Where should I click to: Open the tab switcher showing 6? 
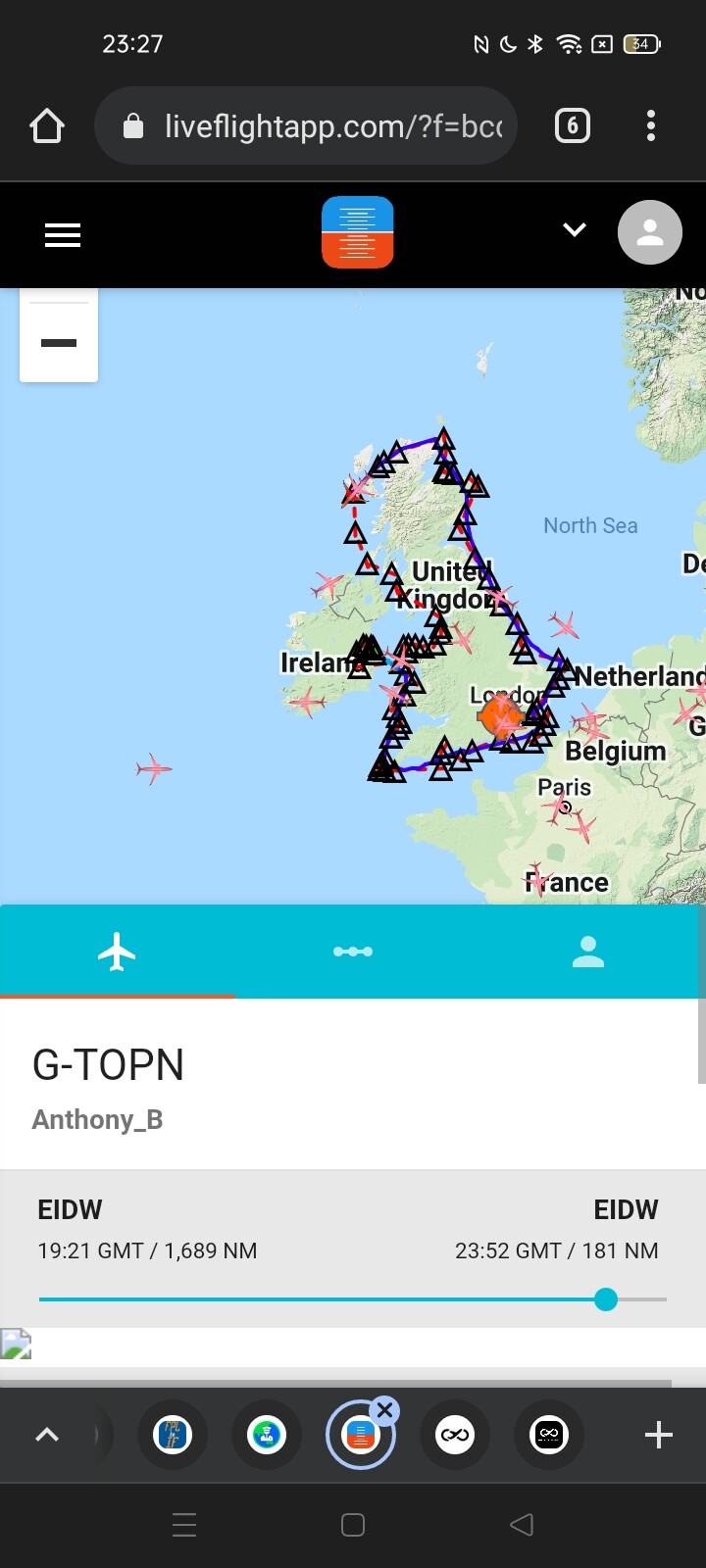click(x=573, y=126)
